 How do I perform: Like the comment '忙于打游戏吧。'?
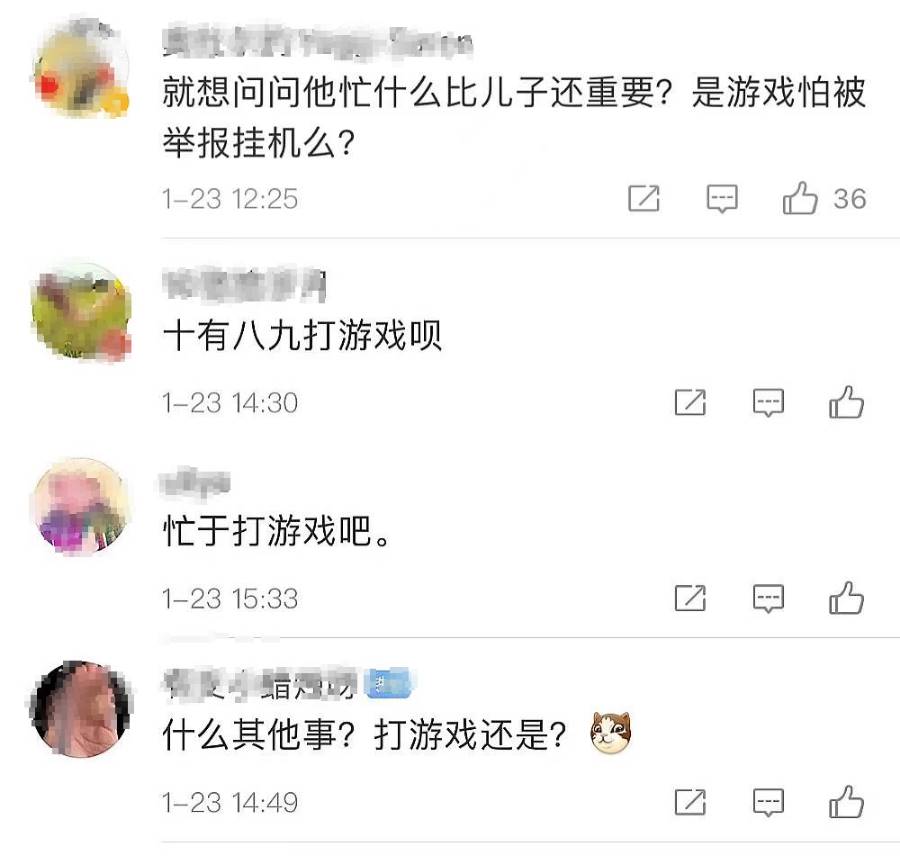846,599
